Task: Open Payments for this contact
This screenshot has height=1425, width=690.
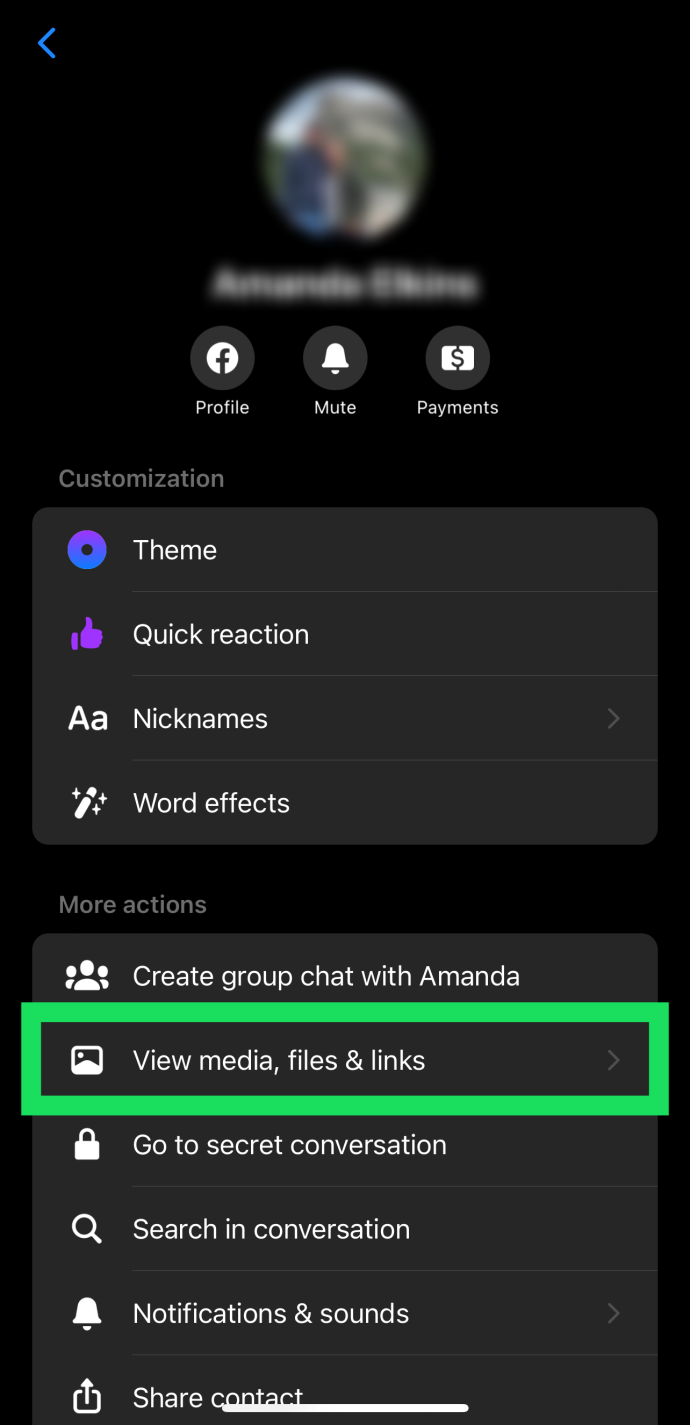Action: point(457,358)
